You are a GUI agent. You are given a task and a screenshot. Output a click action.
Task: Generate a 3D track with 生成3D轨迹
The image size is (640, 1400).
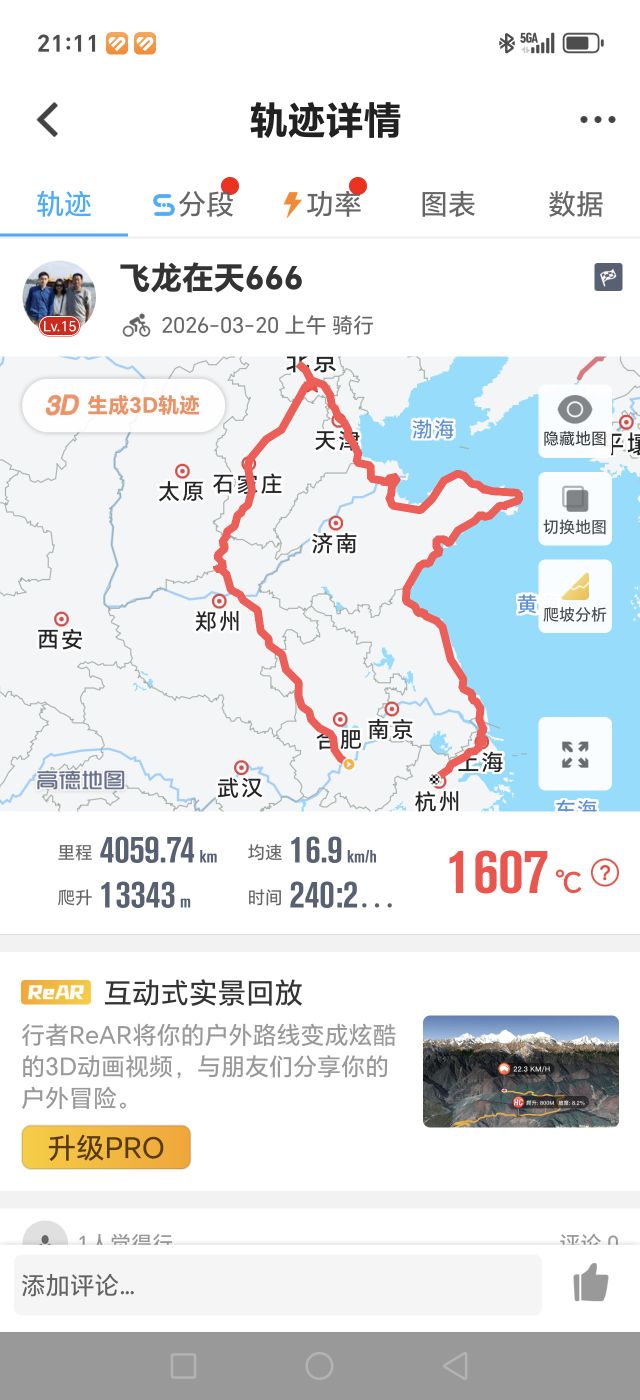click(123, 405)
